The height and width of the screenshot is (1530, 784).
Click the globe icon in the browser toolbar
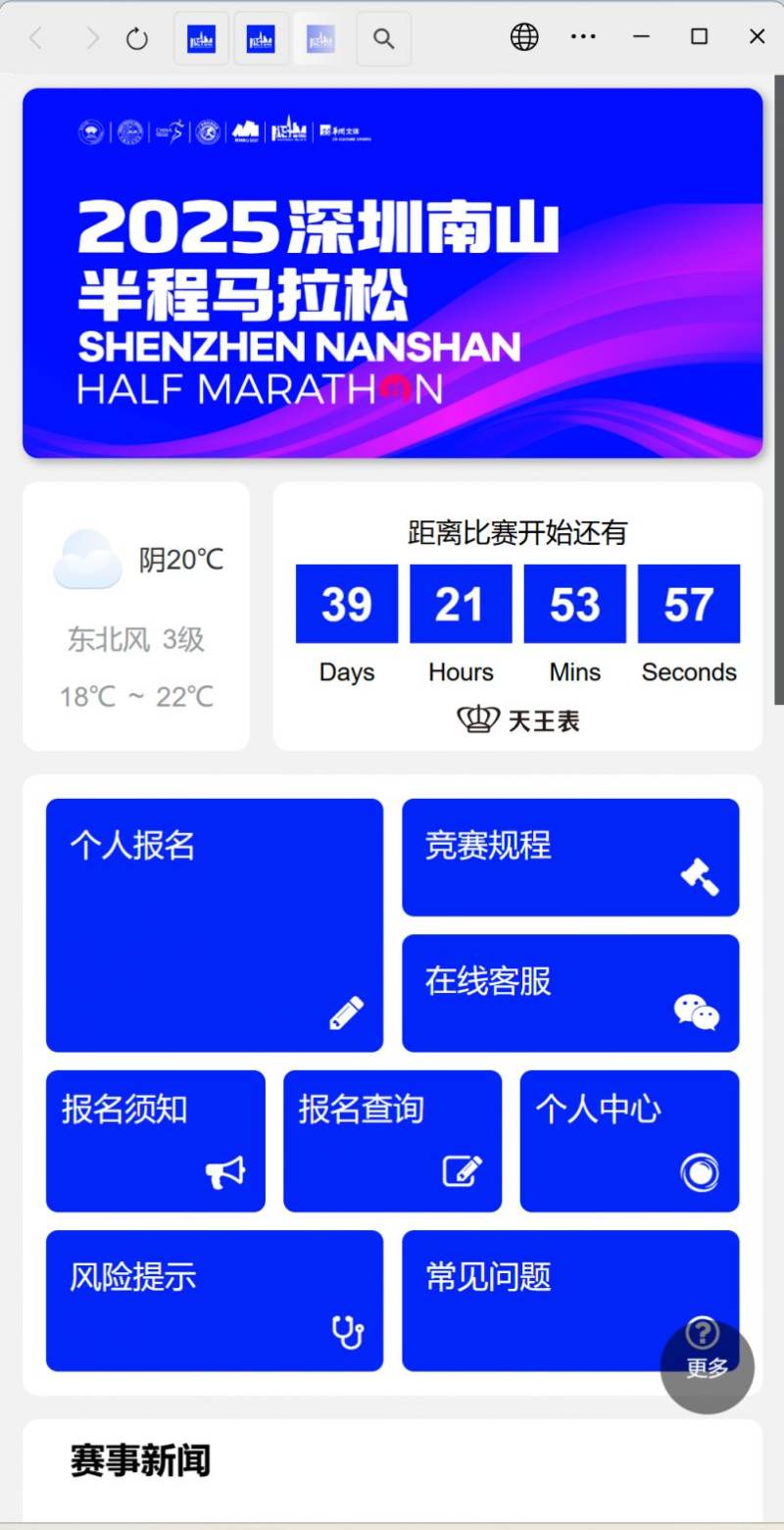point(524,37)
